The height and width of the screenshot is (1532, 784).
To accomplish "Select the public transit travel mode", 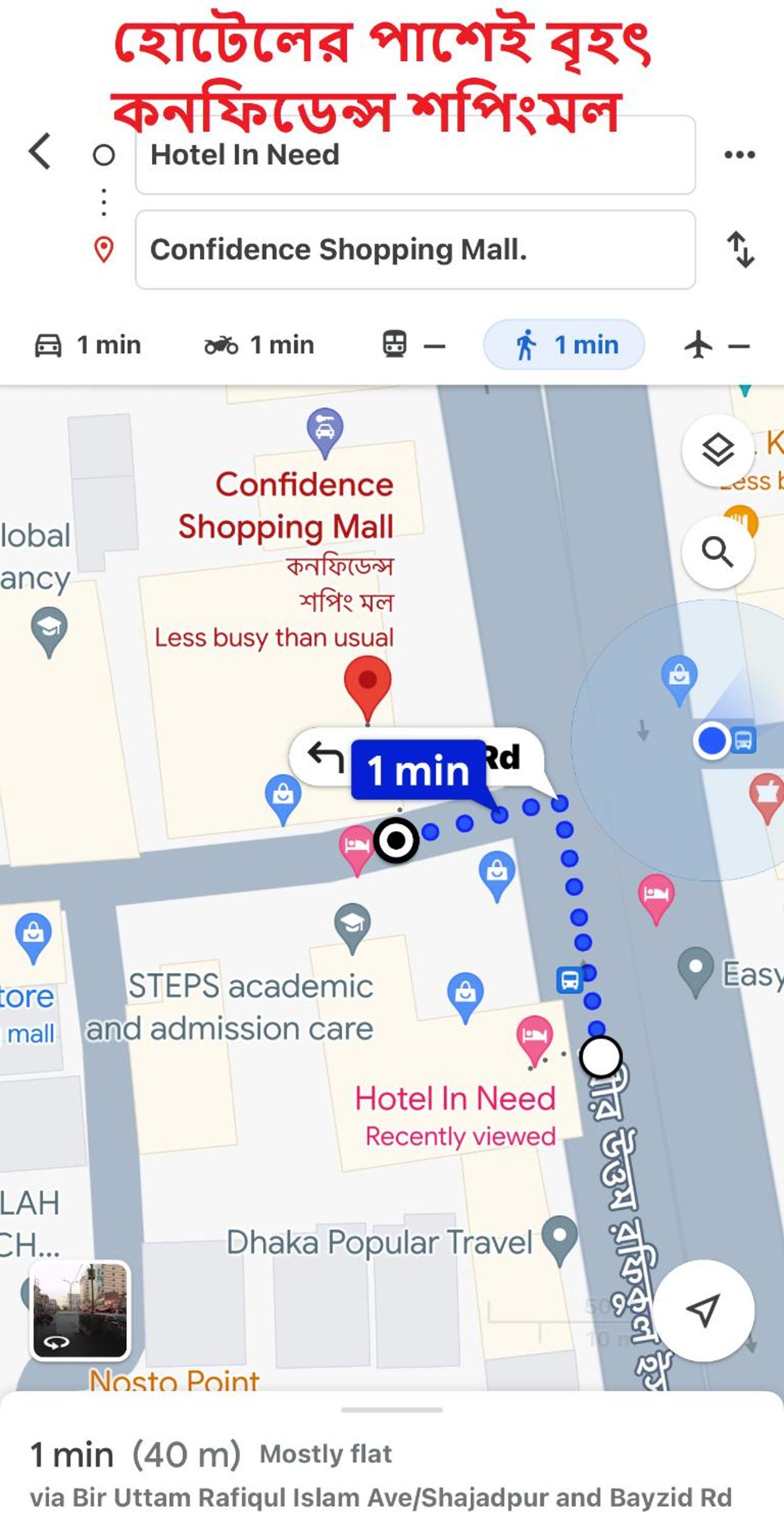I will [413, 345].
